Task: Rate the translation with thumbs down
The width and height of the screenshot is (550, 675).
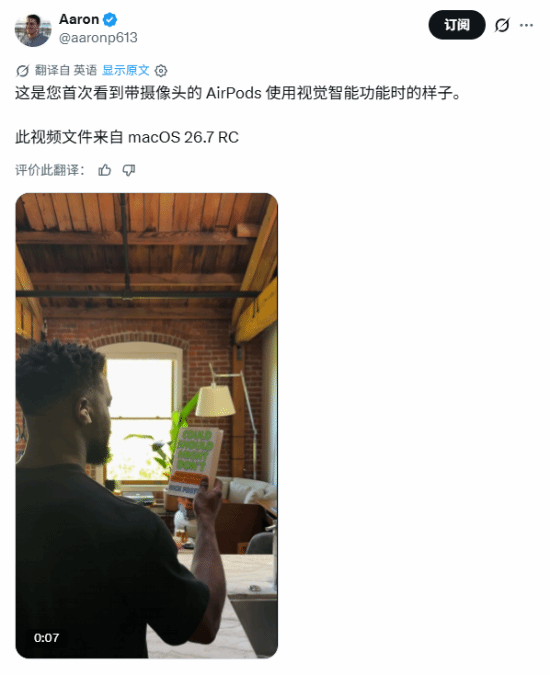Action: click(129, 170)
